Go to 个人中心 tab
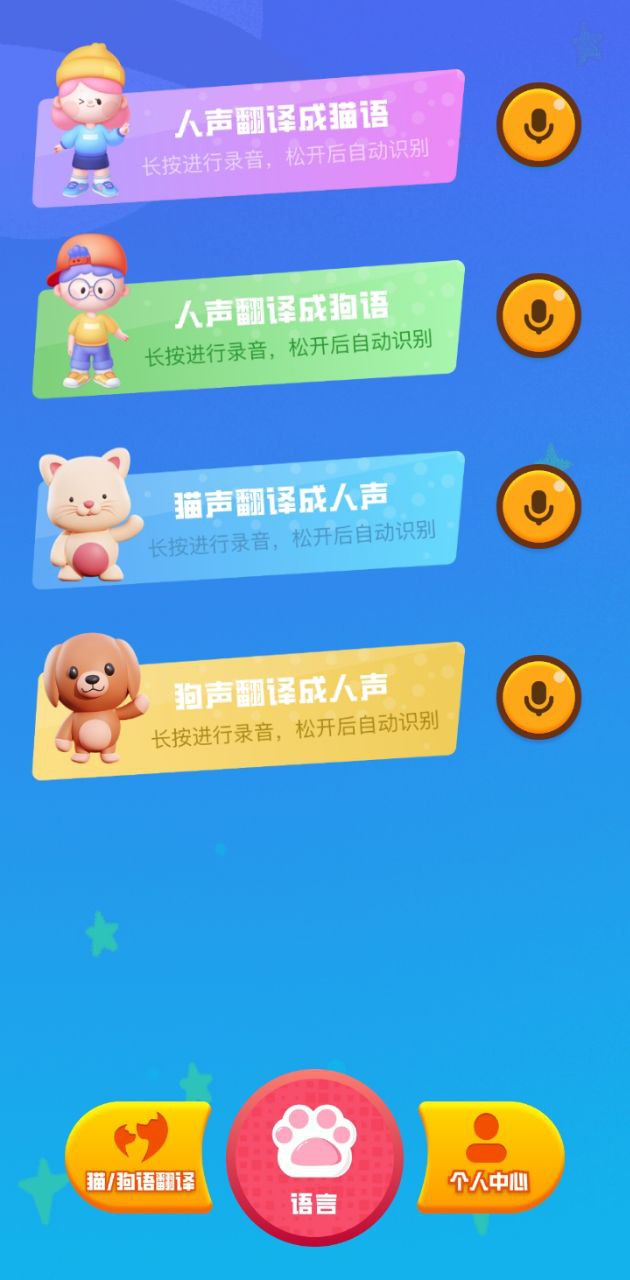630x1280 pixels. pyautogui.click(x=489, y=1157)
